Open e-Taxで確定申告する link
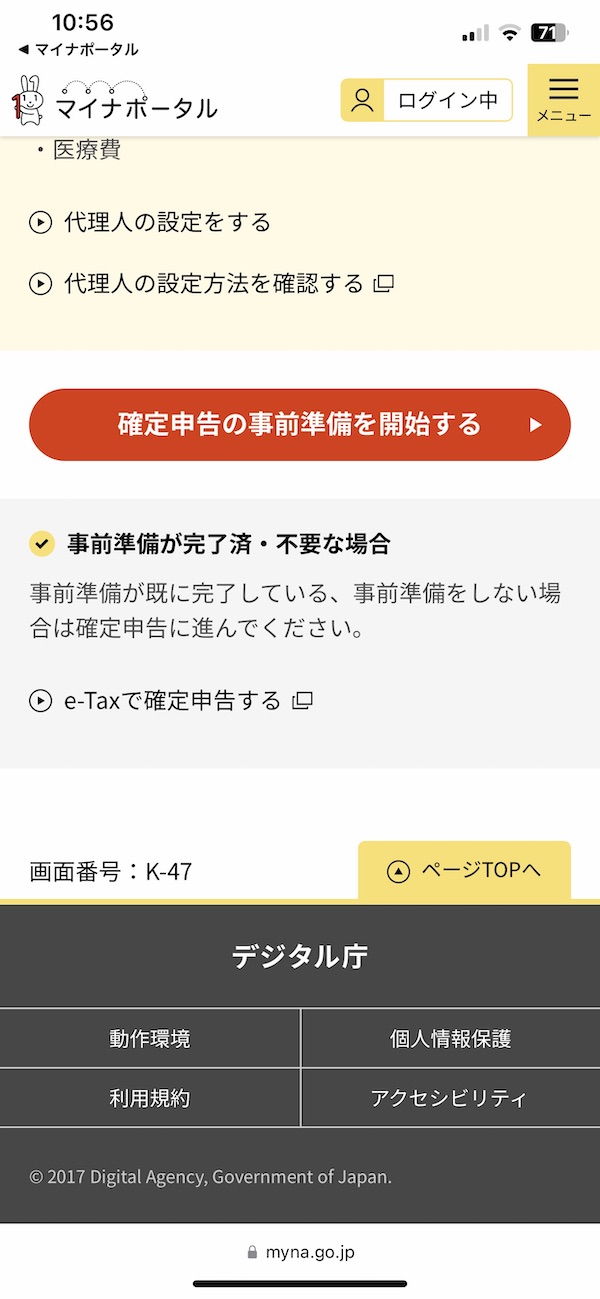 pos(173,700)
